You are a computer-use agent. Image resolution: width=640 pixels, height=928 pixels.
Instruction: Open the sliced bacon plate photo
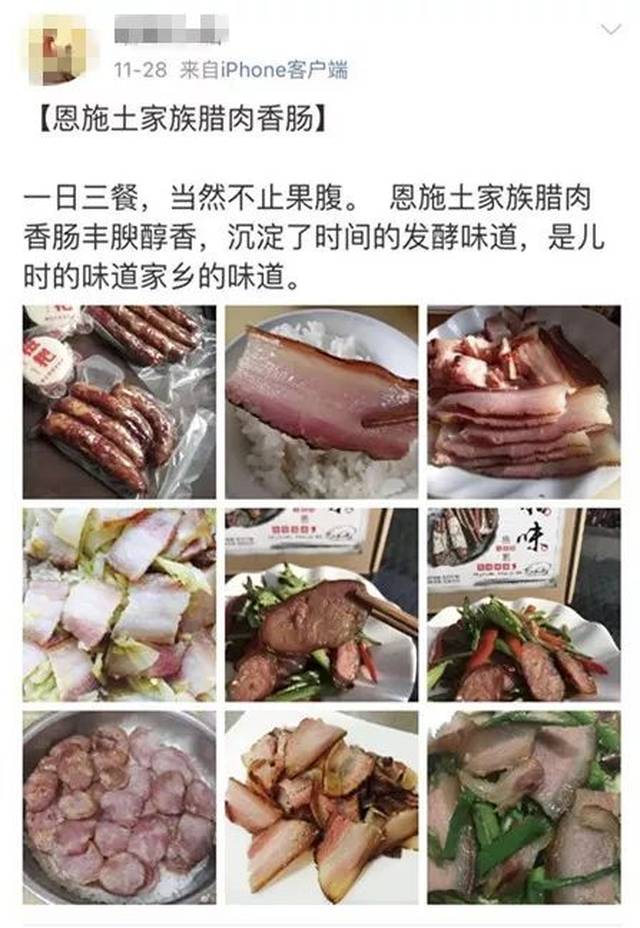(x=523, y=401)
